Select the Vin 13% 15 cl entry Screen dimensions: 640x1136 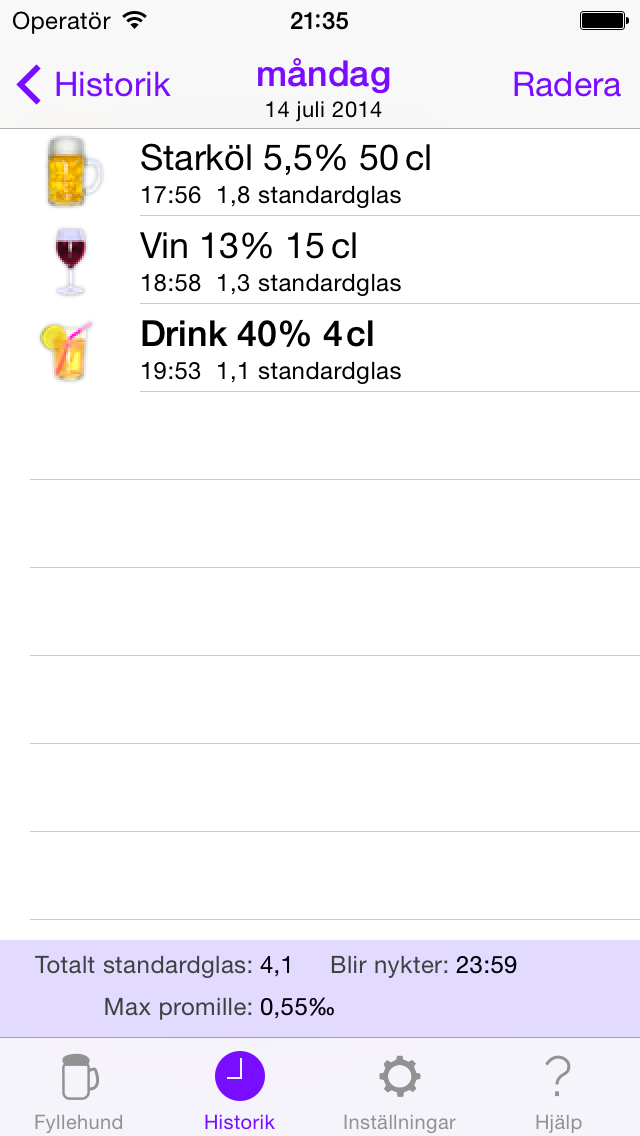point(320,260)
